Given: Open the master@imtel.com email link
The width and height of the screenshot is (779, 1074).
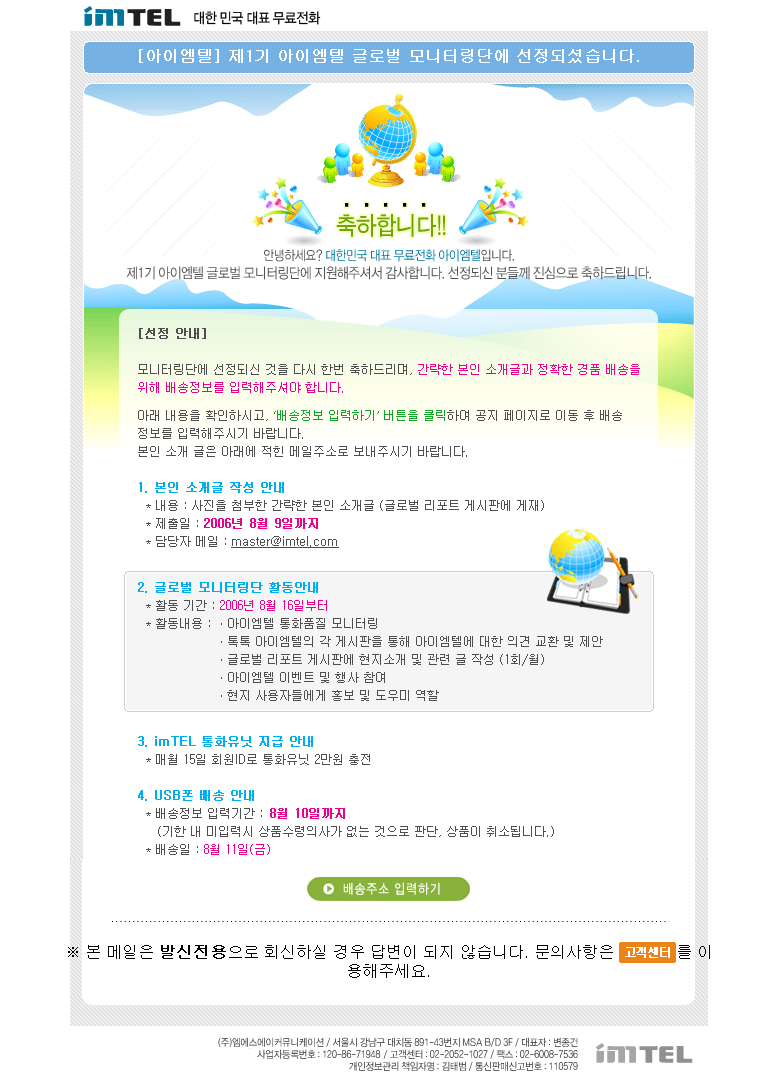Looking at the screenshot, I should point(284,542).
